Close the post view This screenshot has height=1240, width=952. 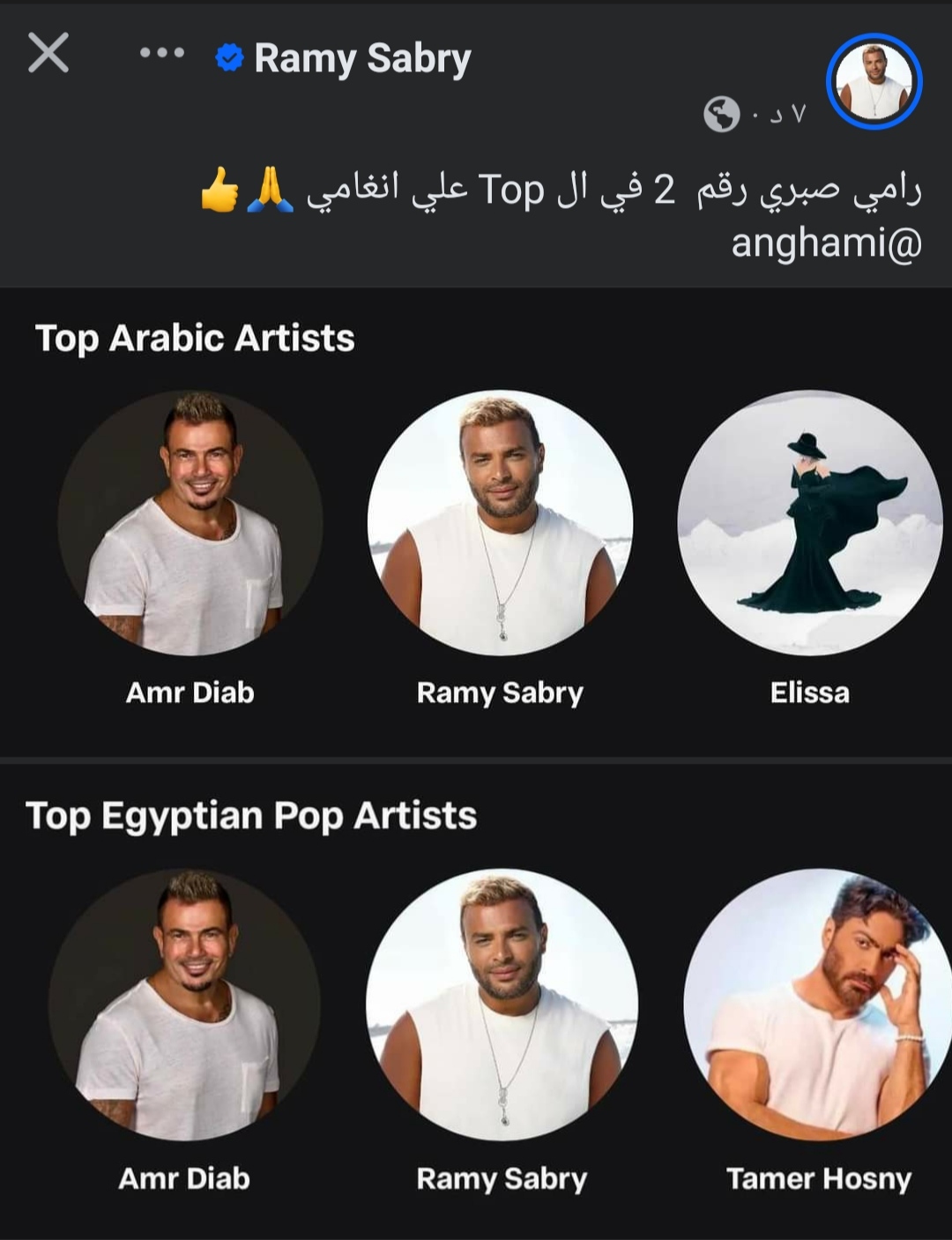click(48, 53)
